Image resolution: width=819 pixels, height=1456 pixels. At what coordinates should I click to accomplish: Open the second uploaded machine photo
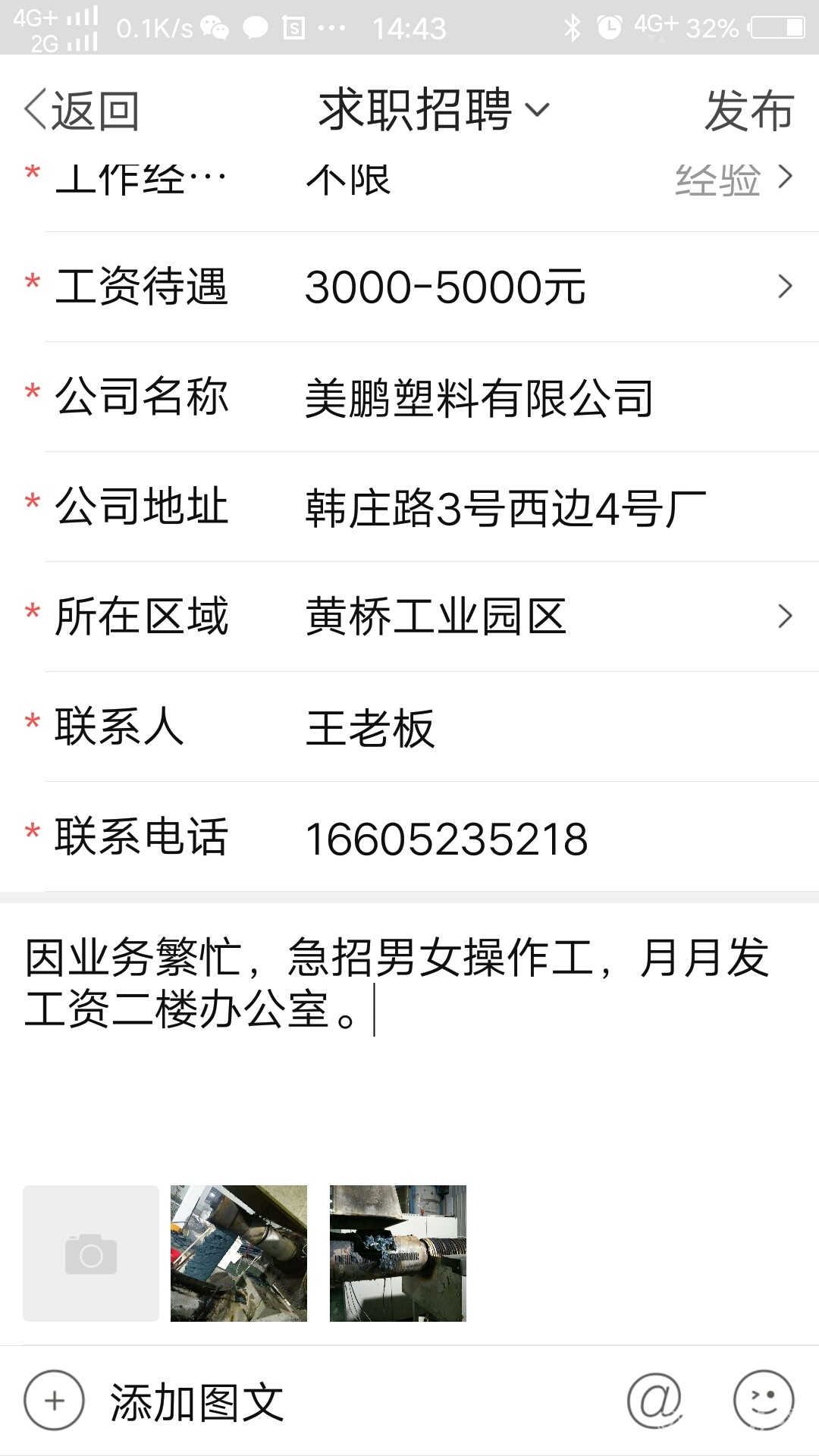click(x=398, y=1254)
